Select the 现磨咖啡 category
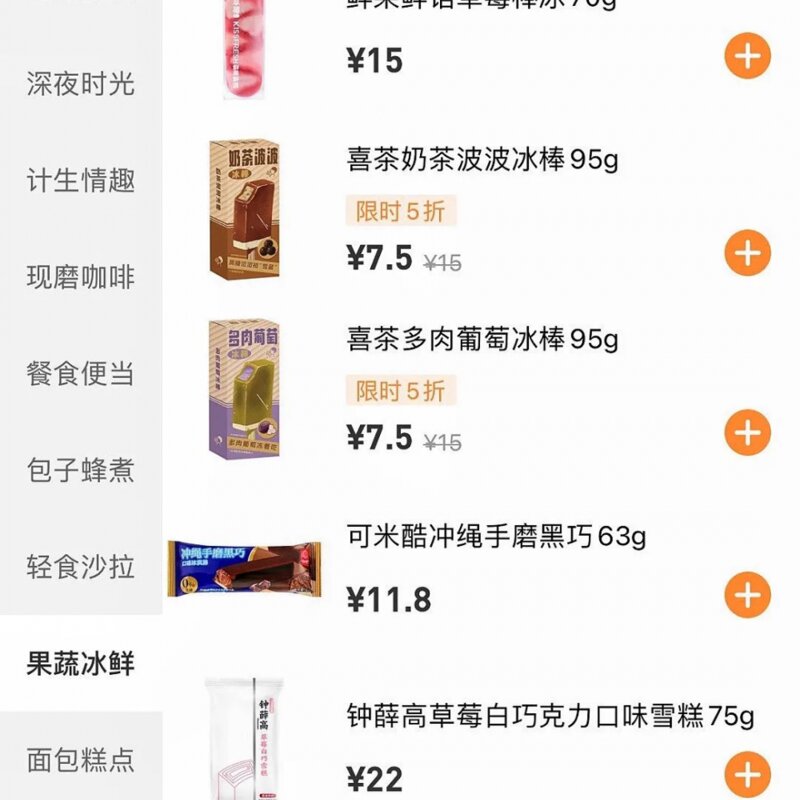This screenshot has height=800, width=800. pos(80,278)
